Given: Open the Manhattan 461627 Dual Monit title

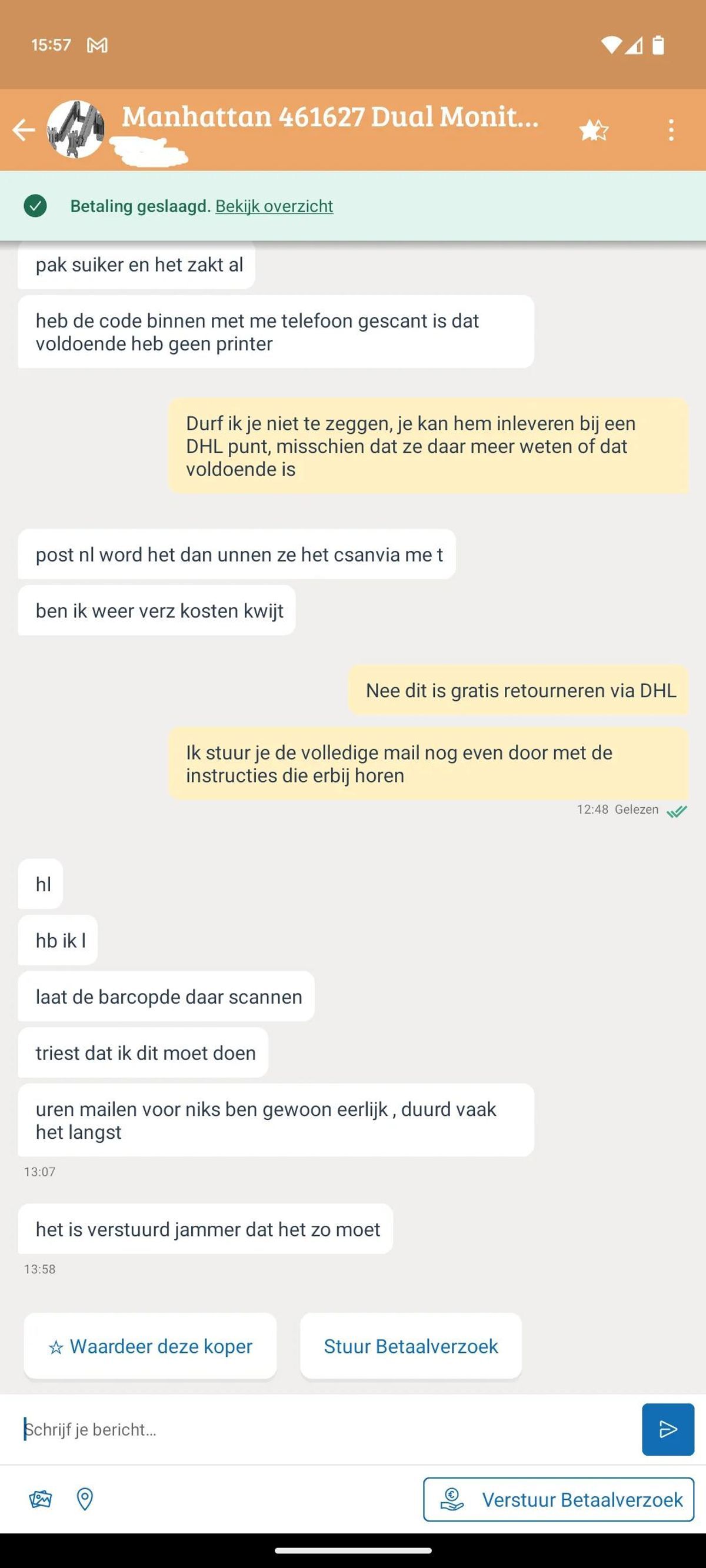Looking at the screenshot, I should click(x=330, y=116).
